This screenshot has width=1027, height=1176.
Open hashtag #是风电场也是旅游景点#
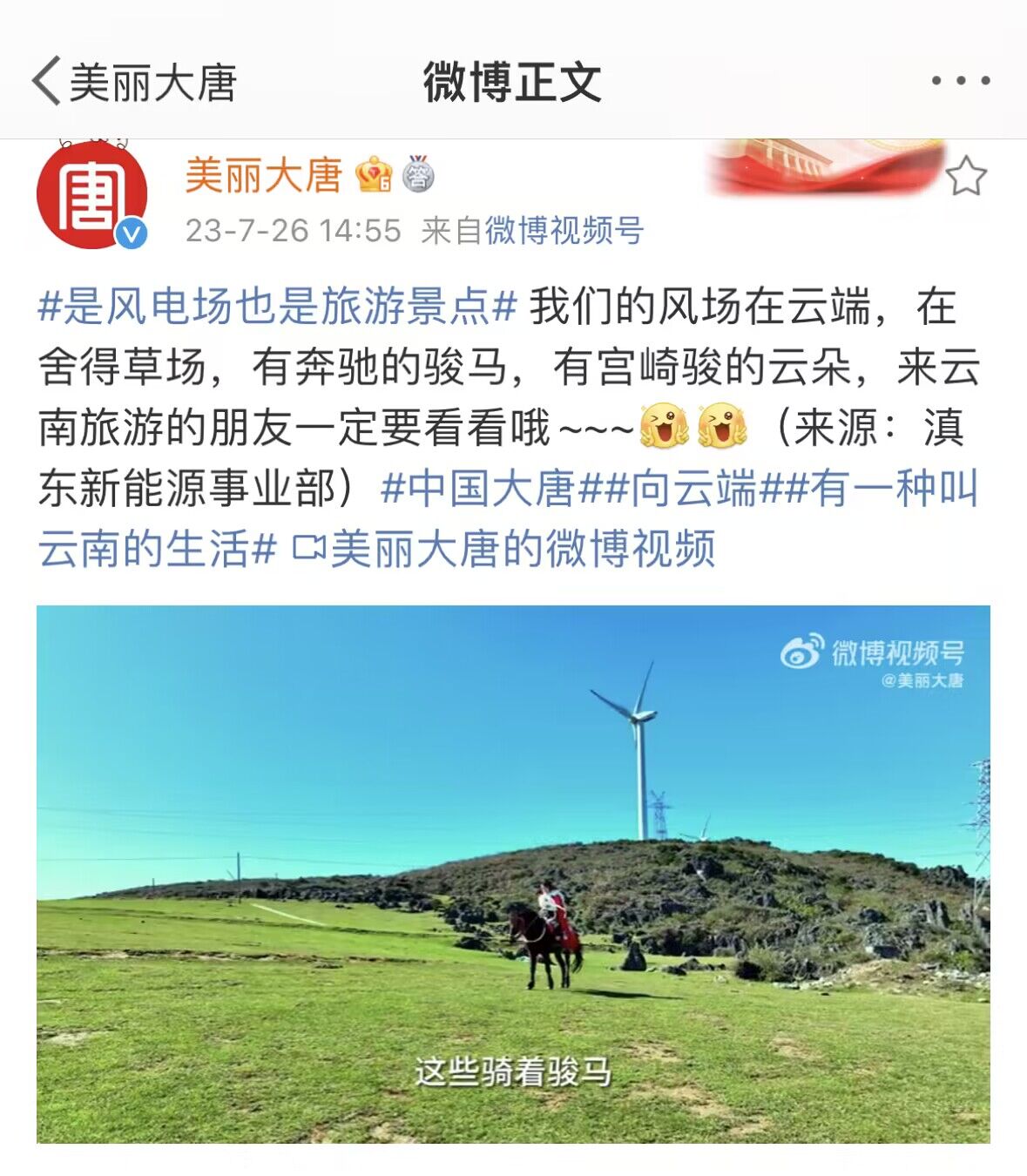click(278, 307)
